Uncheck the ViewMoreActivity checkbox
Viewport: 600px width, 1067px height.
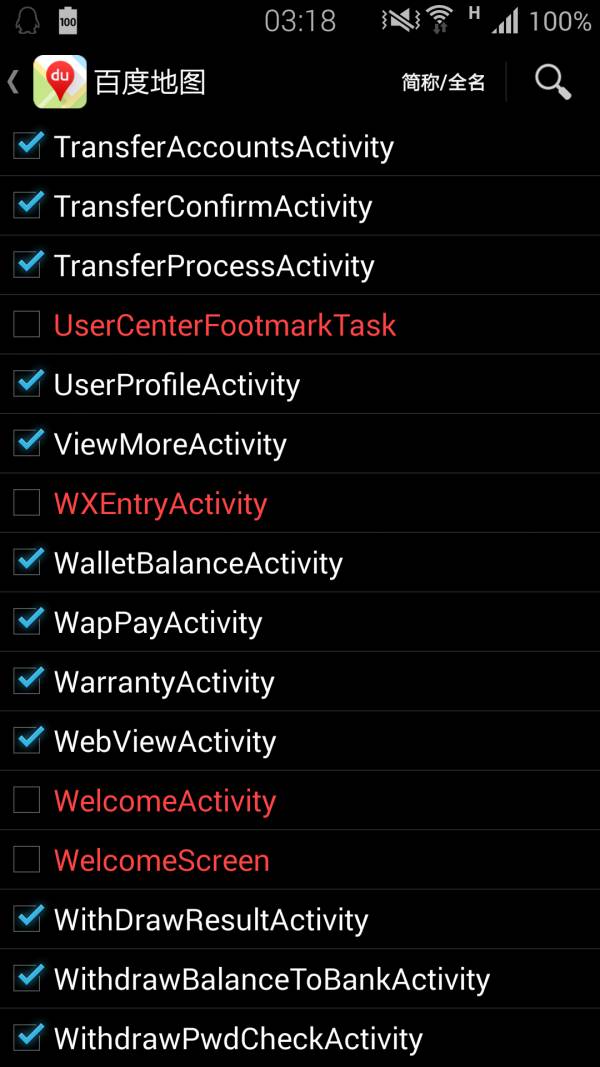pos(27,444)
